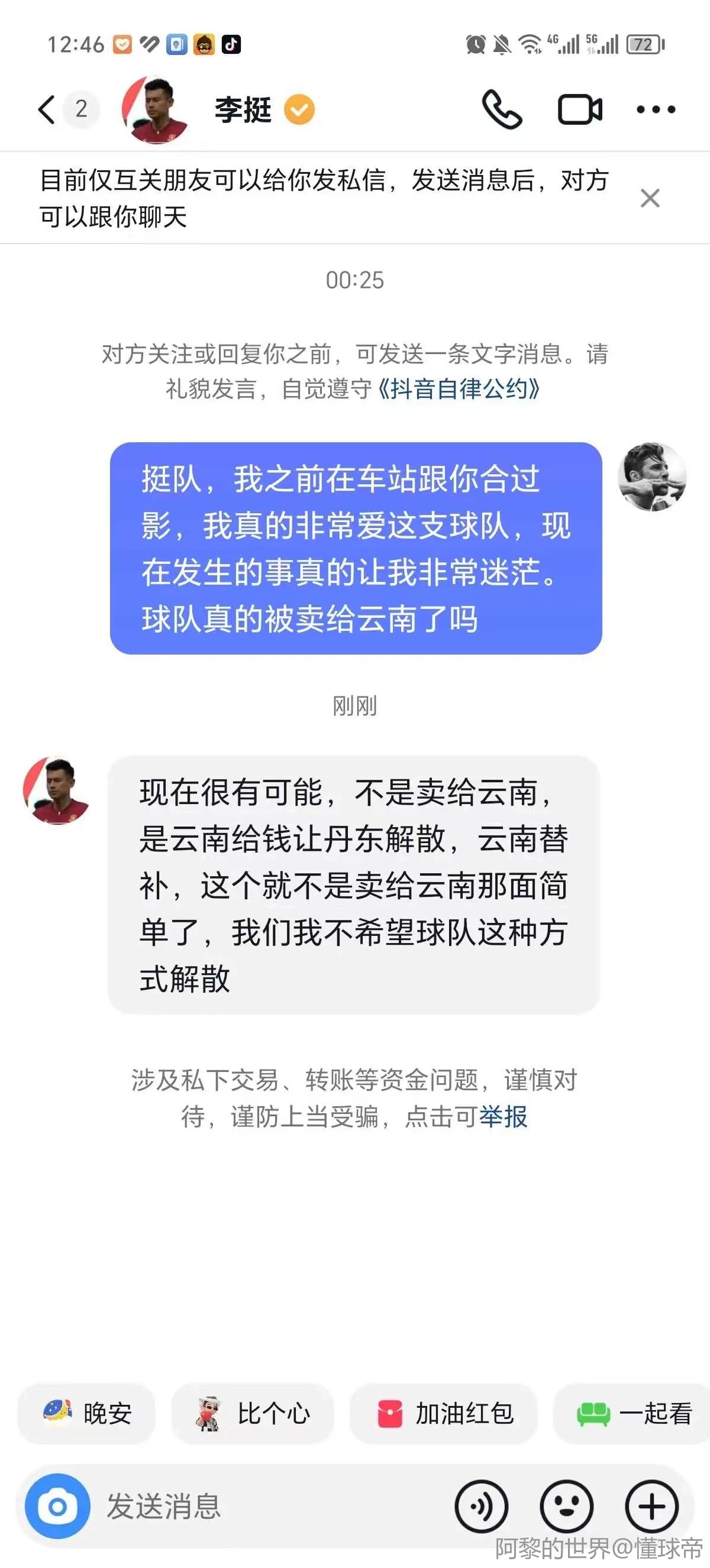This screenshot has height=1568, width=710.
Task: Open the camera from the message bar
Action: coord(57,1507)
